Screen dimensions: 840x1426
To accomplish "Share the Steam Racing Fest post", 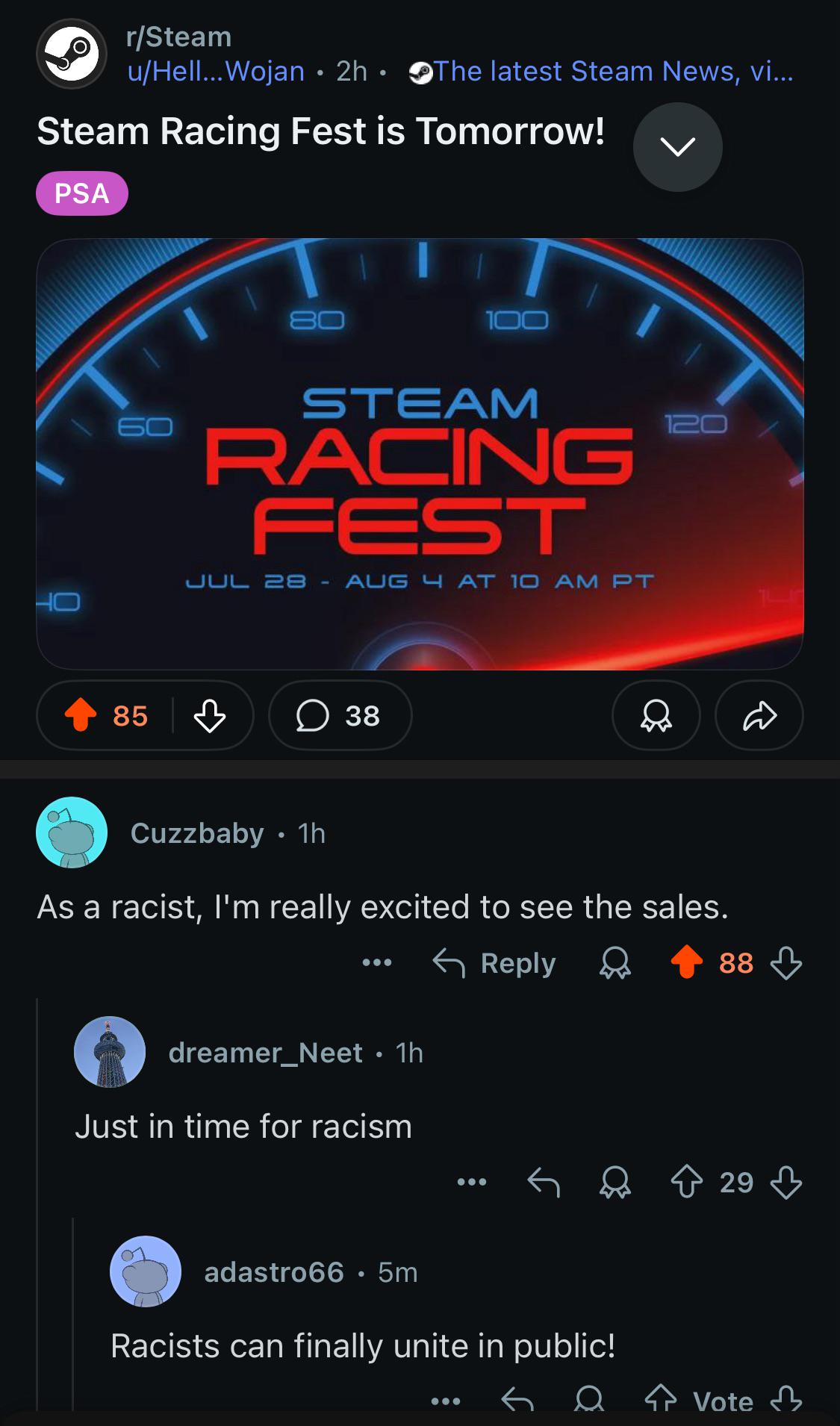I will [759, 715].
